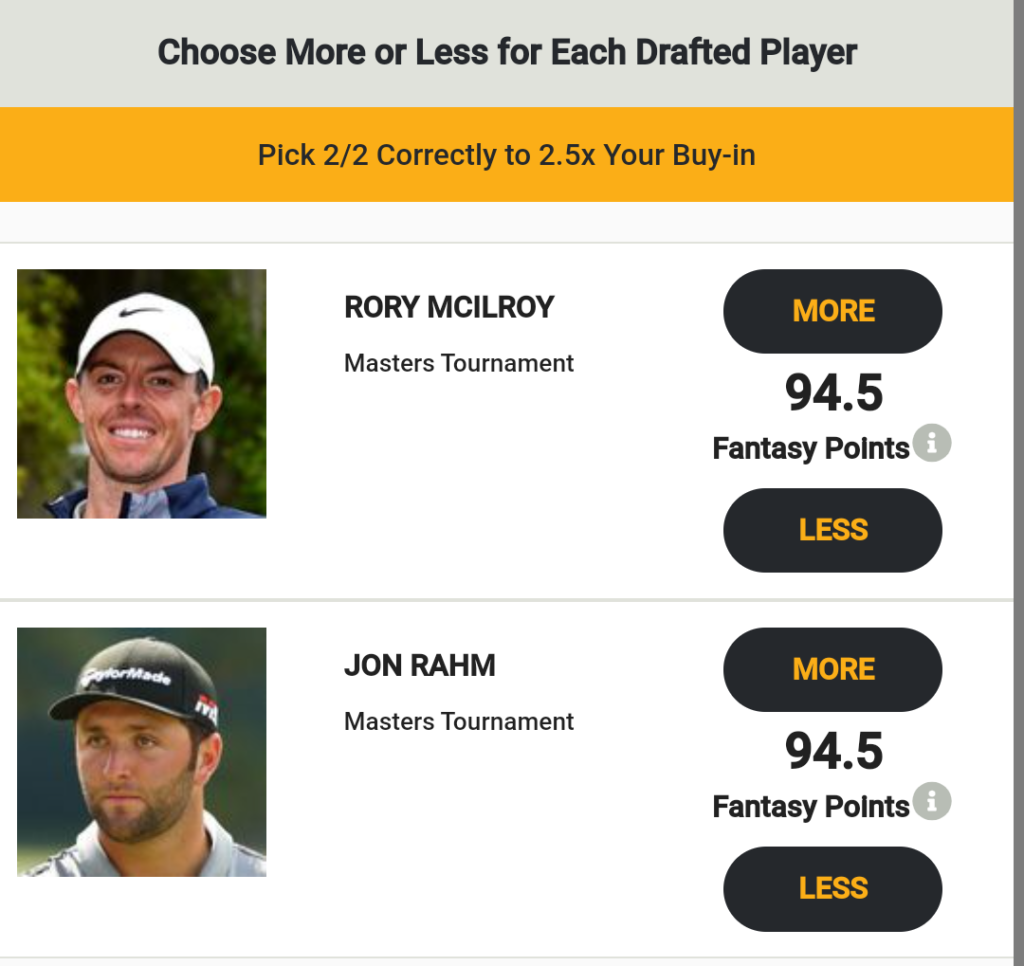Select MORE for Jon Rahm
Image resolution: width=1024 pixels, height=966 pixels.
pyautogui.click(x=832, y=669)
